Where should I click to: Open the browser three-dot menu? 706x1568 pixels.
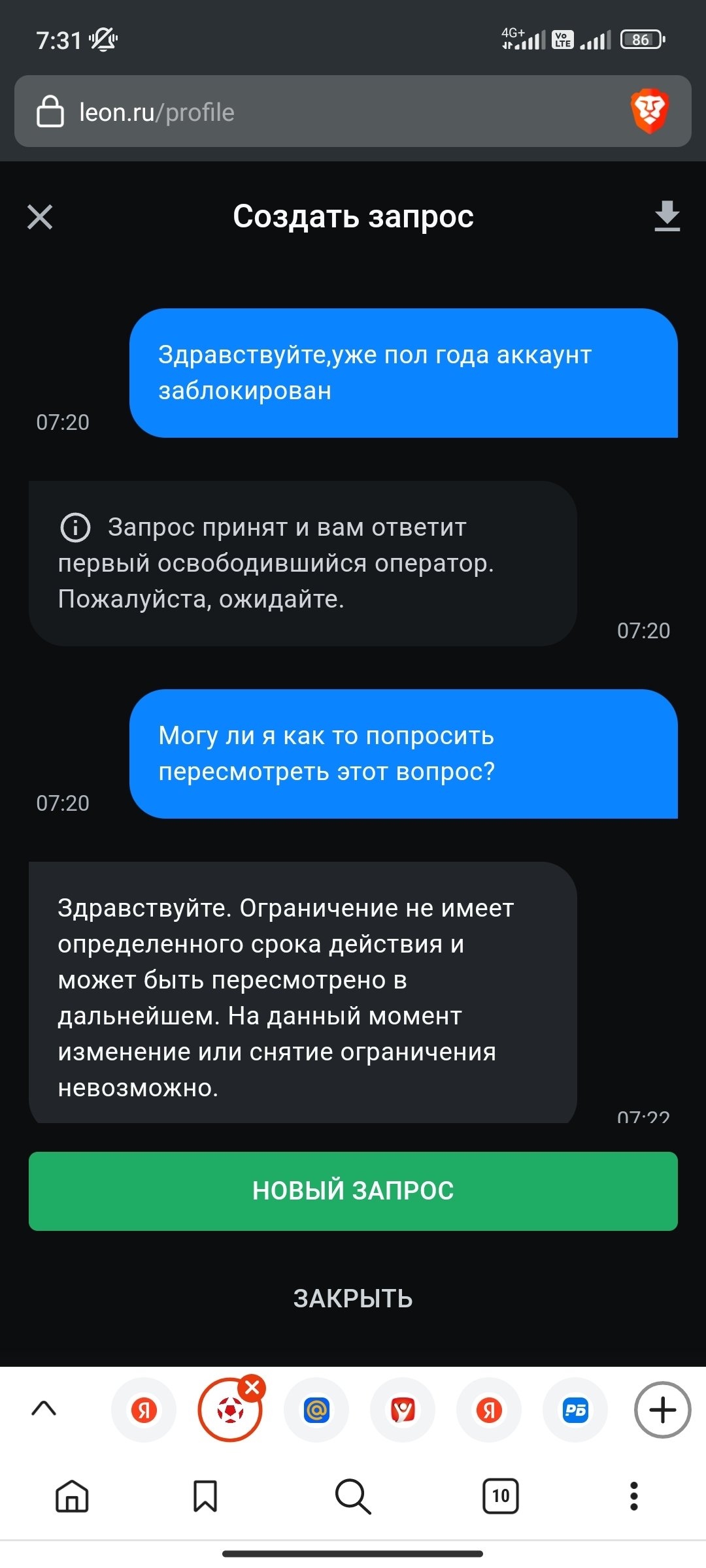[633, 1496]
